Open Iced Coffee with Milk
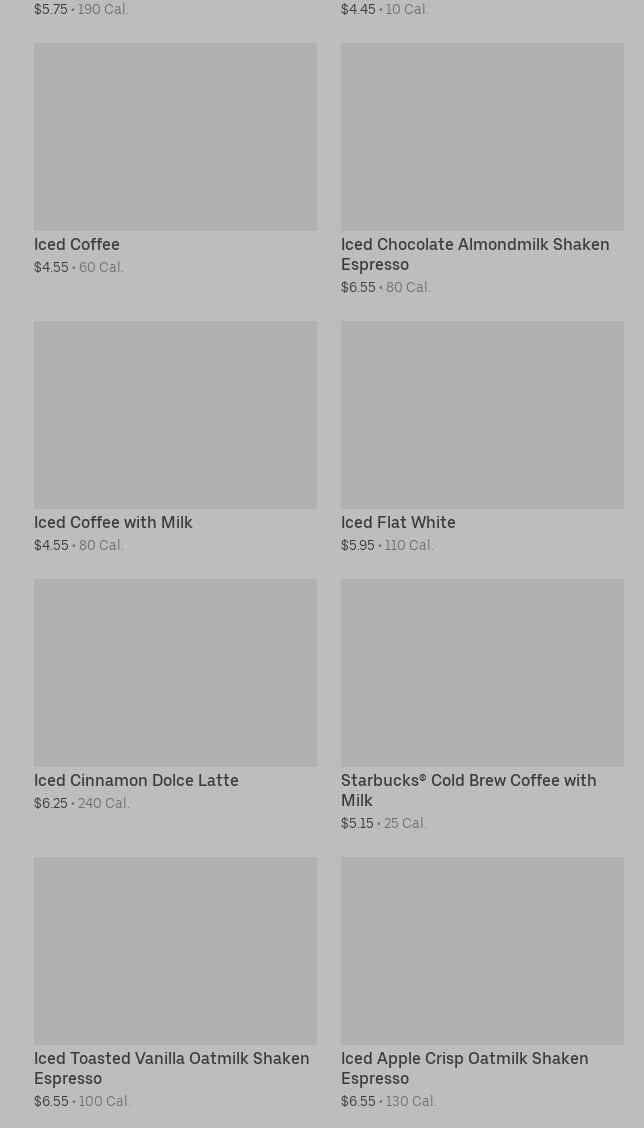 [175, 437]
